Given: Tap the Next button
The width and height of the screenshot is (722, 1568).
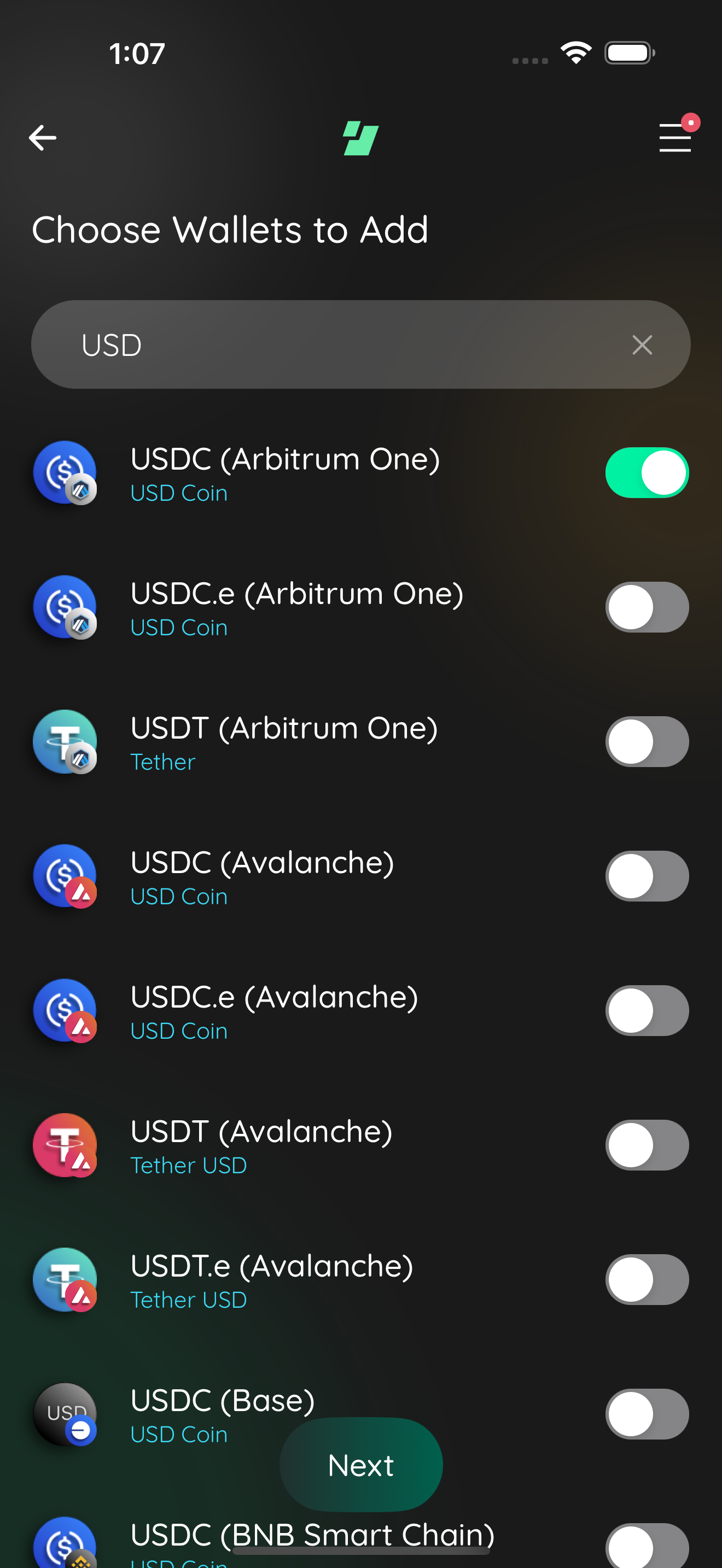Looking at the screenshot, I should (361, 1465).
